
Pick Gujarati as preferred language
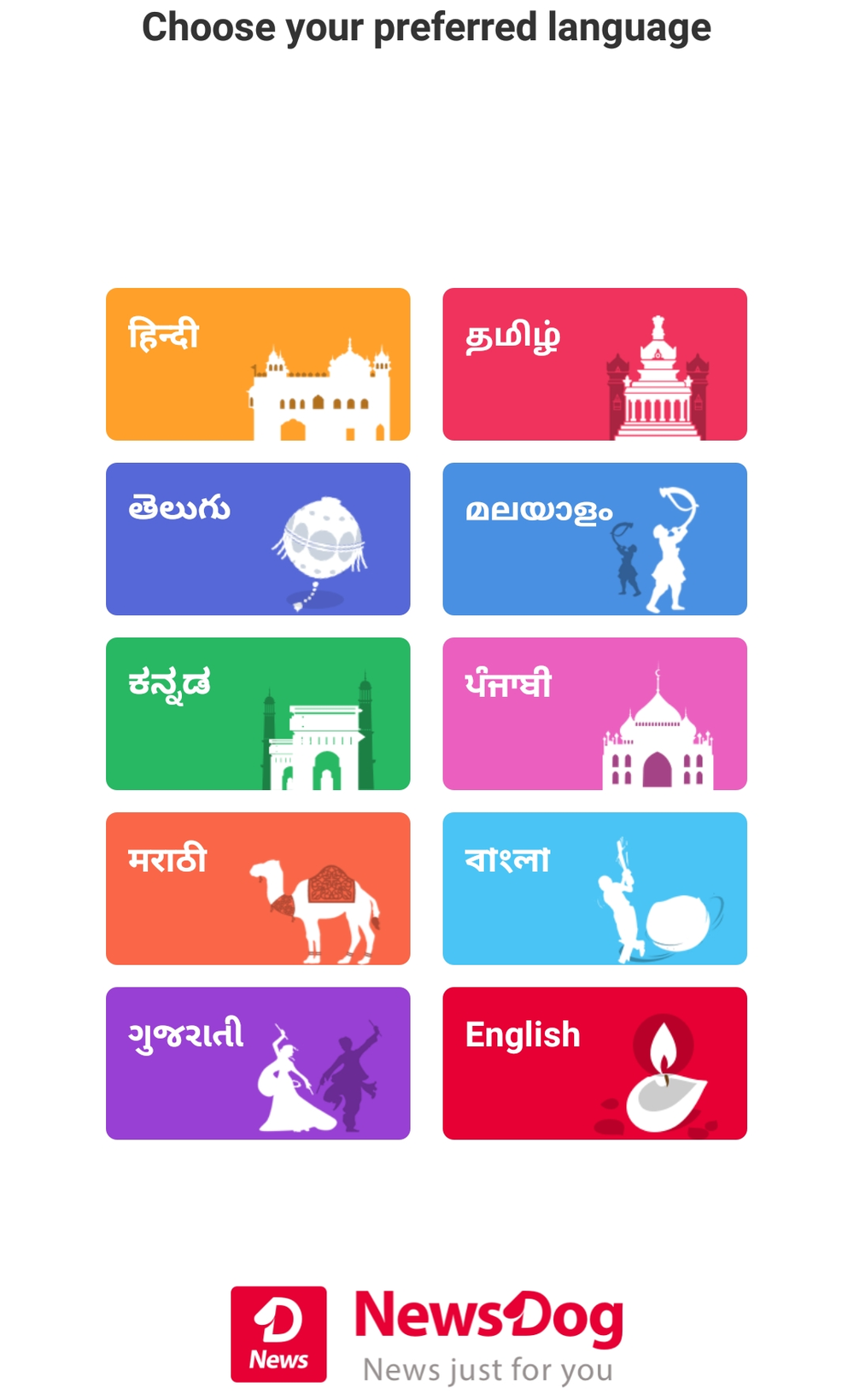pos(258,1063)
